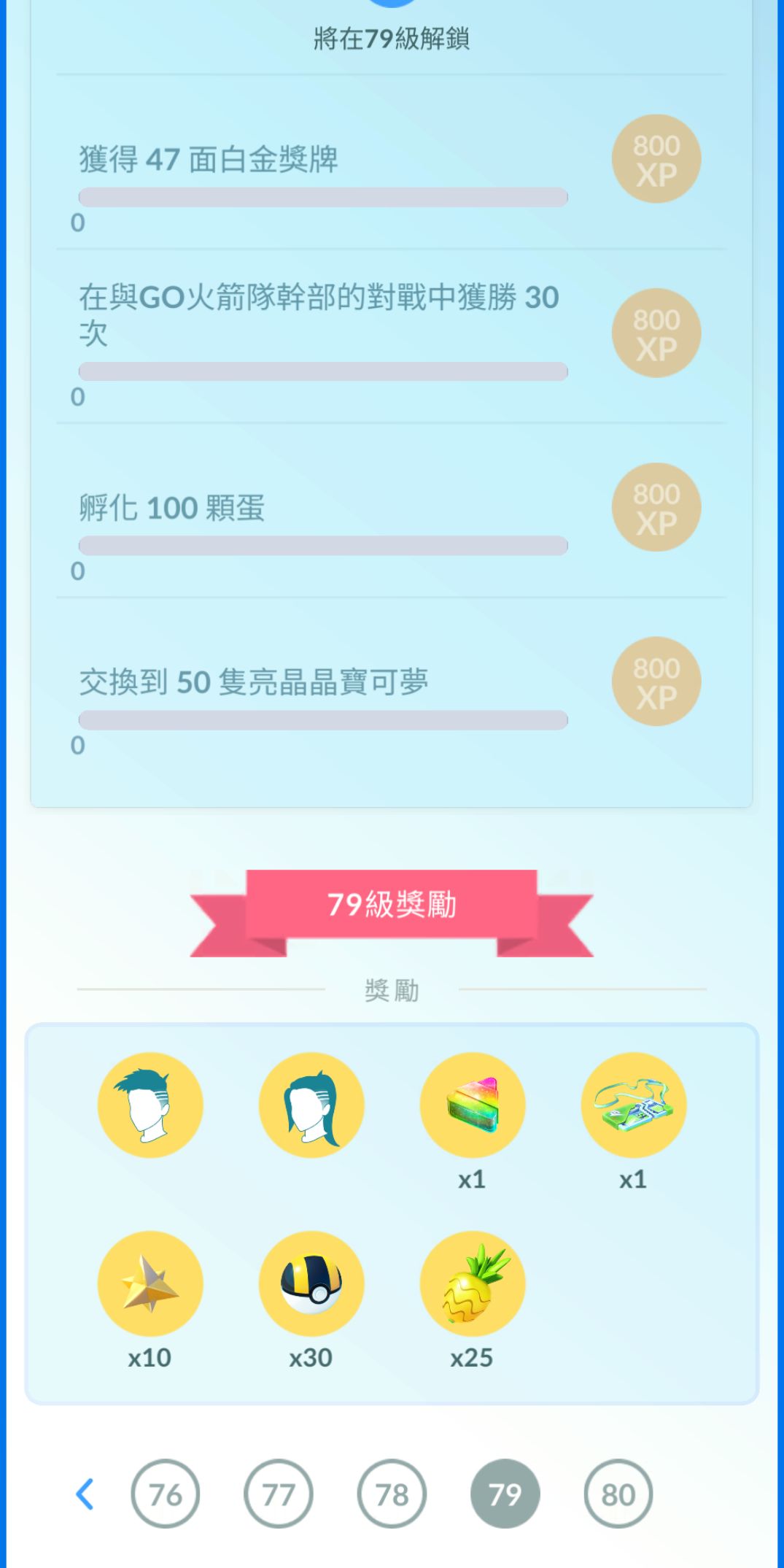Select level 76 in the pager
Screen dimensions: 784x1568
(x=166, y=1494)
